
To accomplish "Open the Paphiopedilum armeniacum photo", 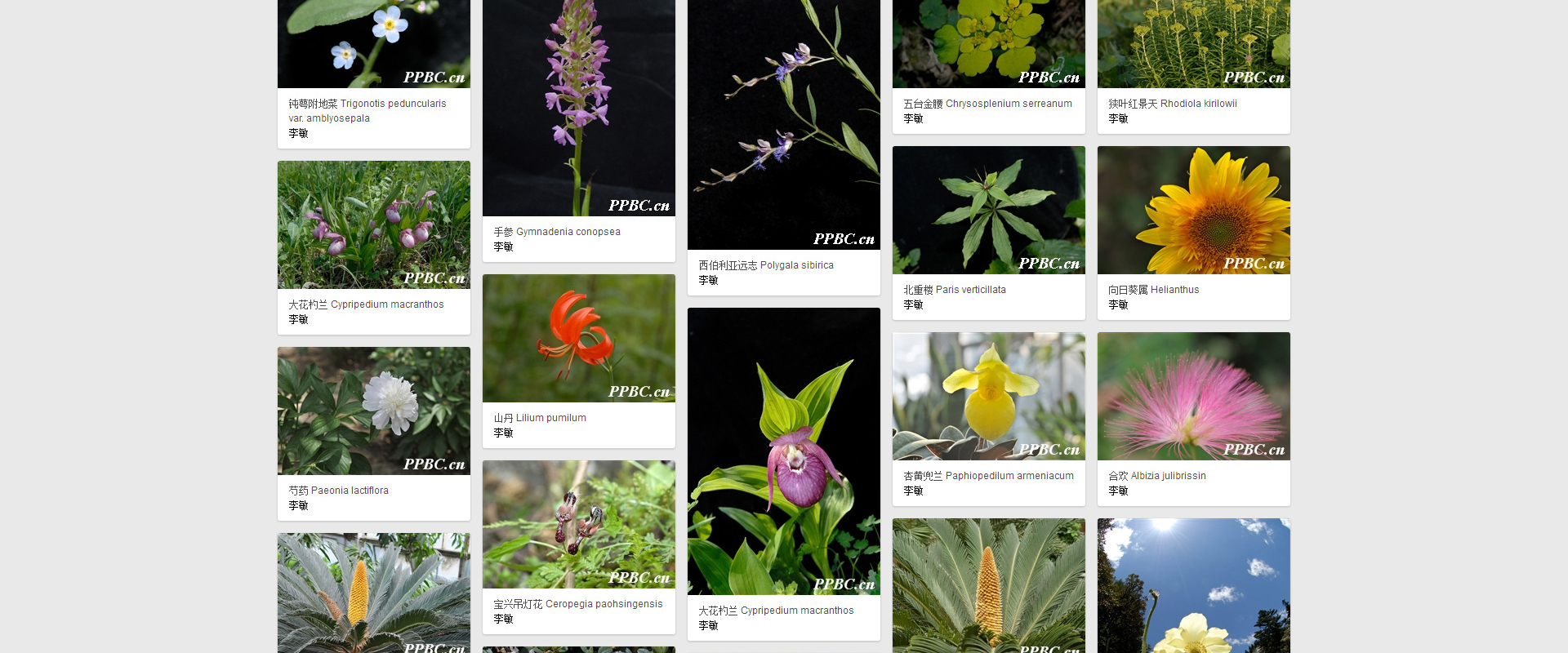I will click(988, 396).
